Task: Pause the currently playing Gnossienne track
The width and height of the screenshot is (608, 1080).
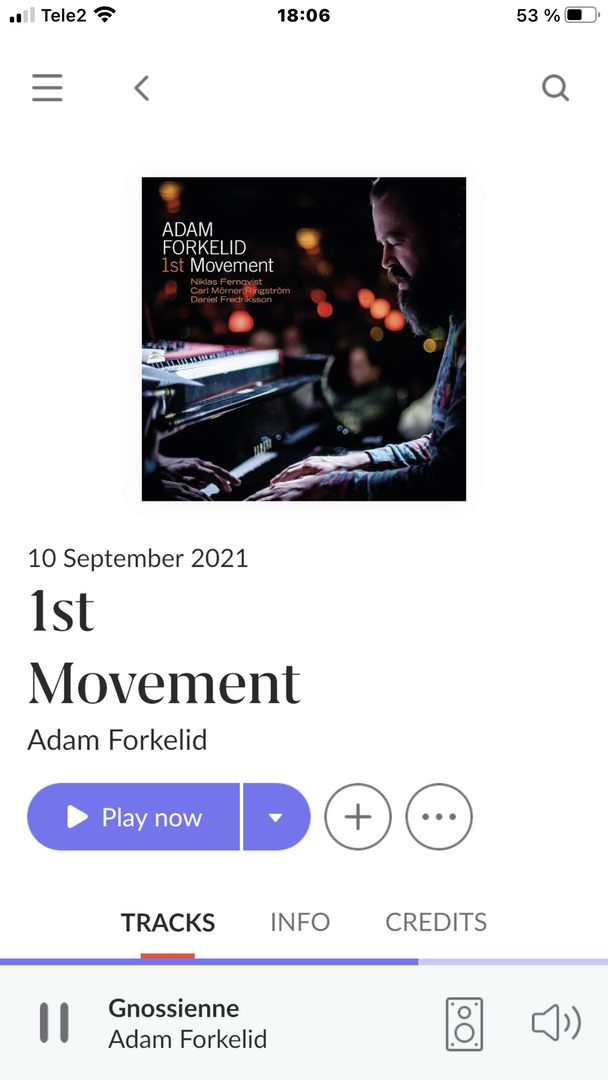Action: tap(54, 1023)
